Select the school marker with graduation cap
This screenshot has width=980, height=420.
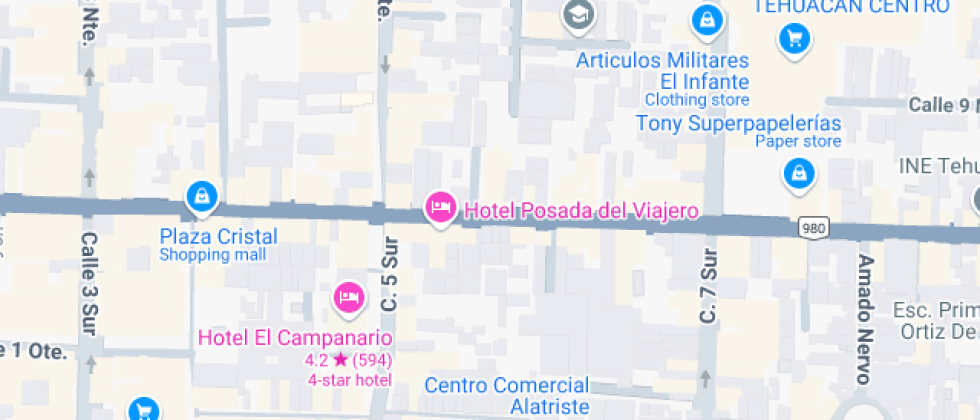pyautogui.click(x=579, y=14)
